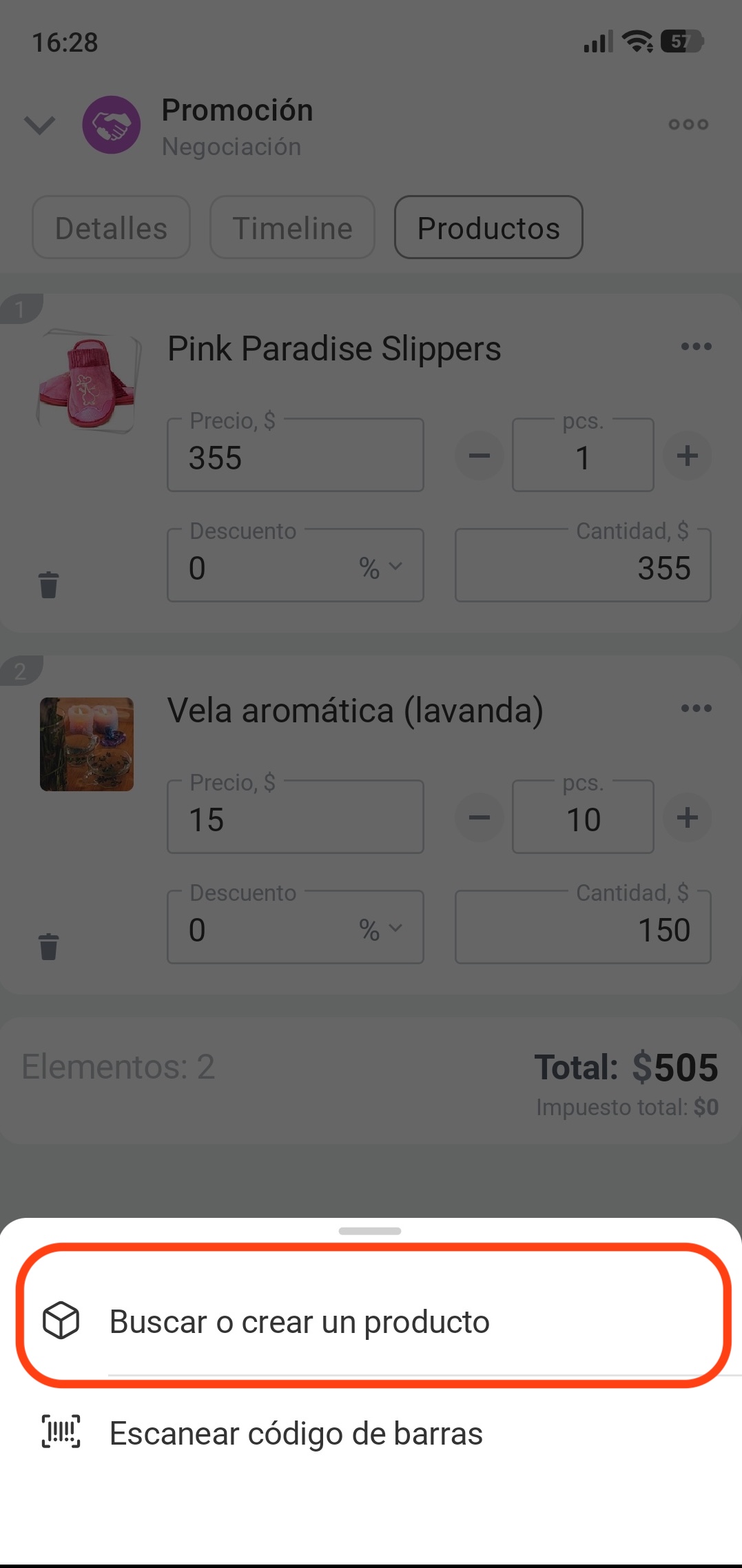742x1568 pixels.
Task: Switch to the Detalles tab
Action: coord(111,228)
